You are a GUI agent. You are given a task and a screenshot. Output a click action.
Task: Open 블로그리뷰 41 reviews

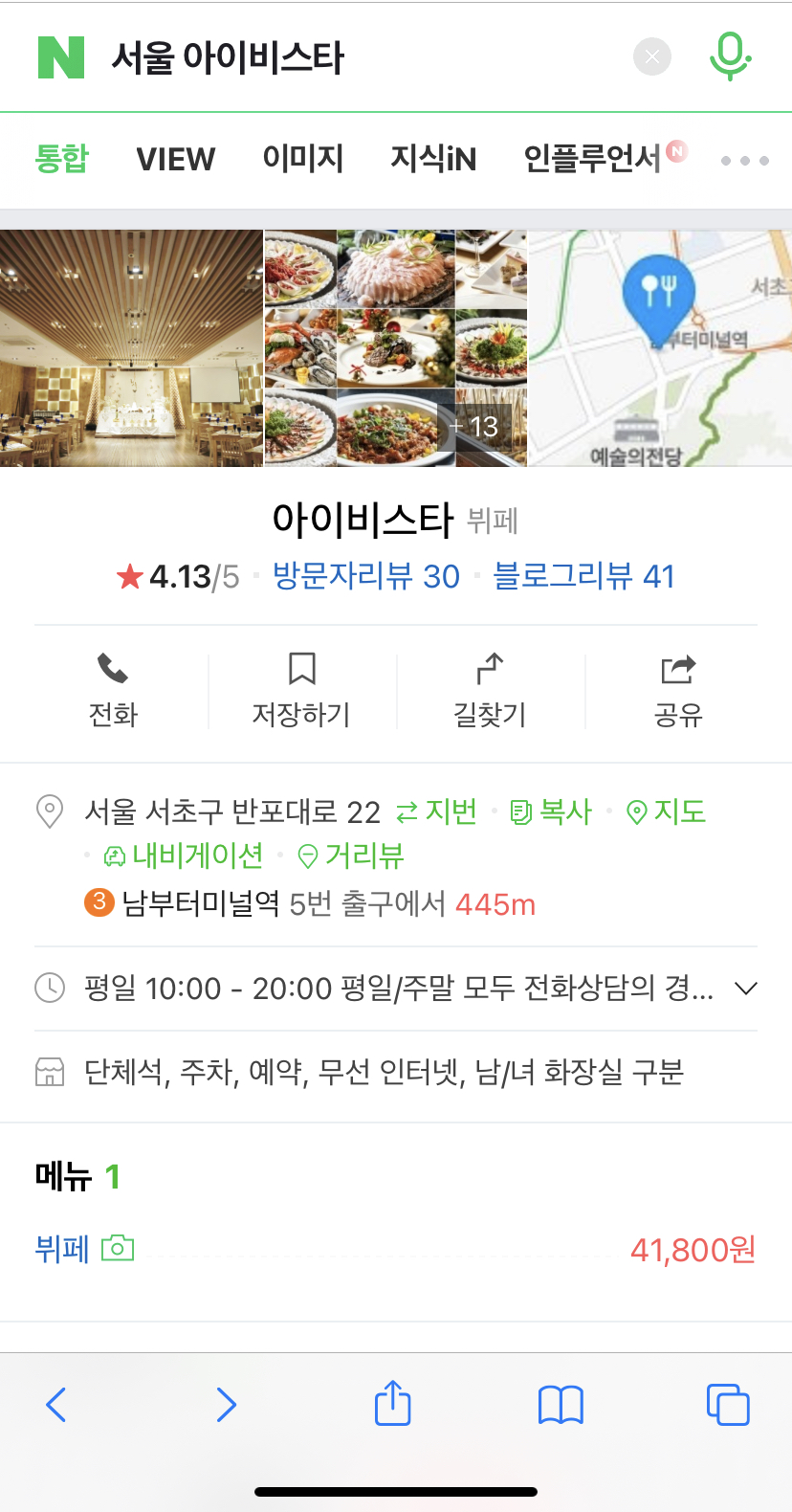[x=583, y=576]
